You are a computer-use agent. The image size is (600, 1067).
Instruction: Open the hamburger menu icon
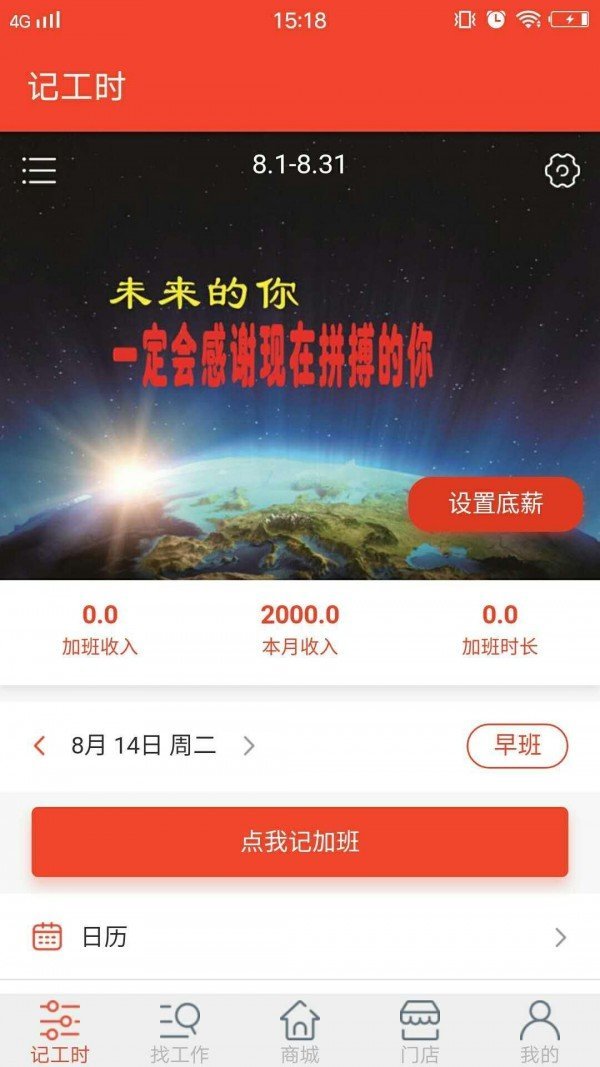pos(39,171)
